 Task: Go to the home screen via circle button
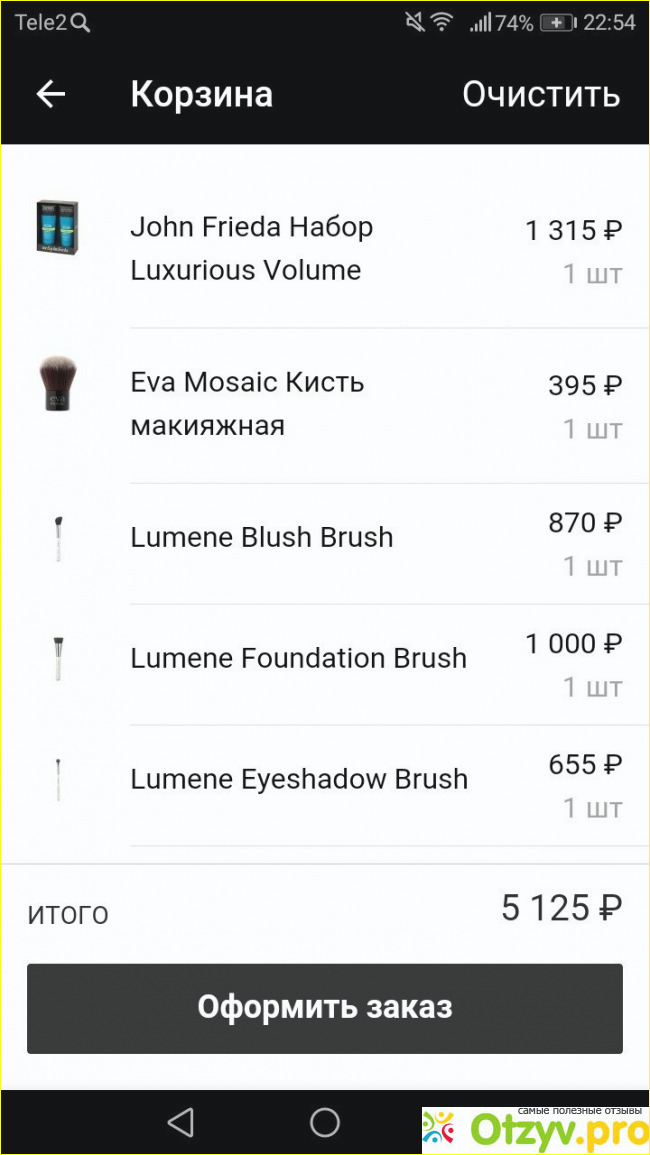tap(325, 1122)
